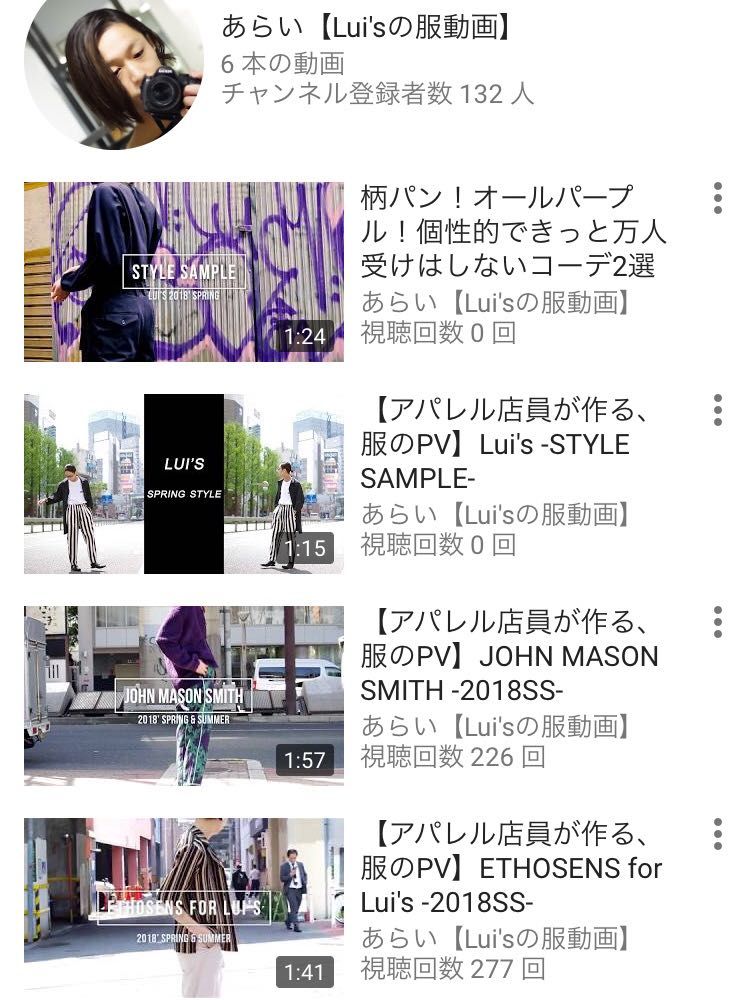Image resolution: width=750 pixels, height=1000 pixels.
Task: Play the Lui's Spring Style video thumbnail
Action: 184,484
